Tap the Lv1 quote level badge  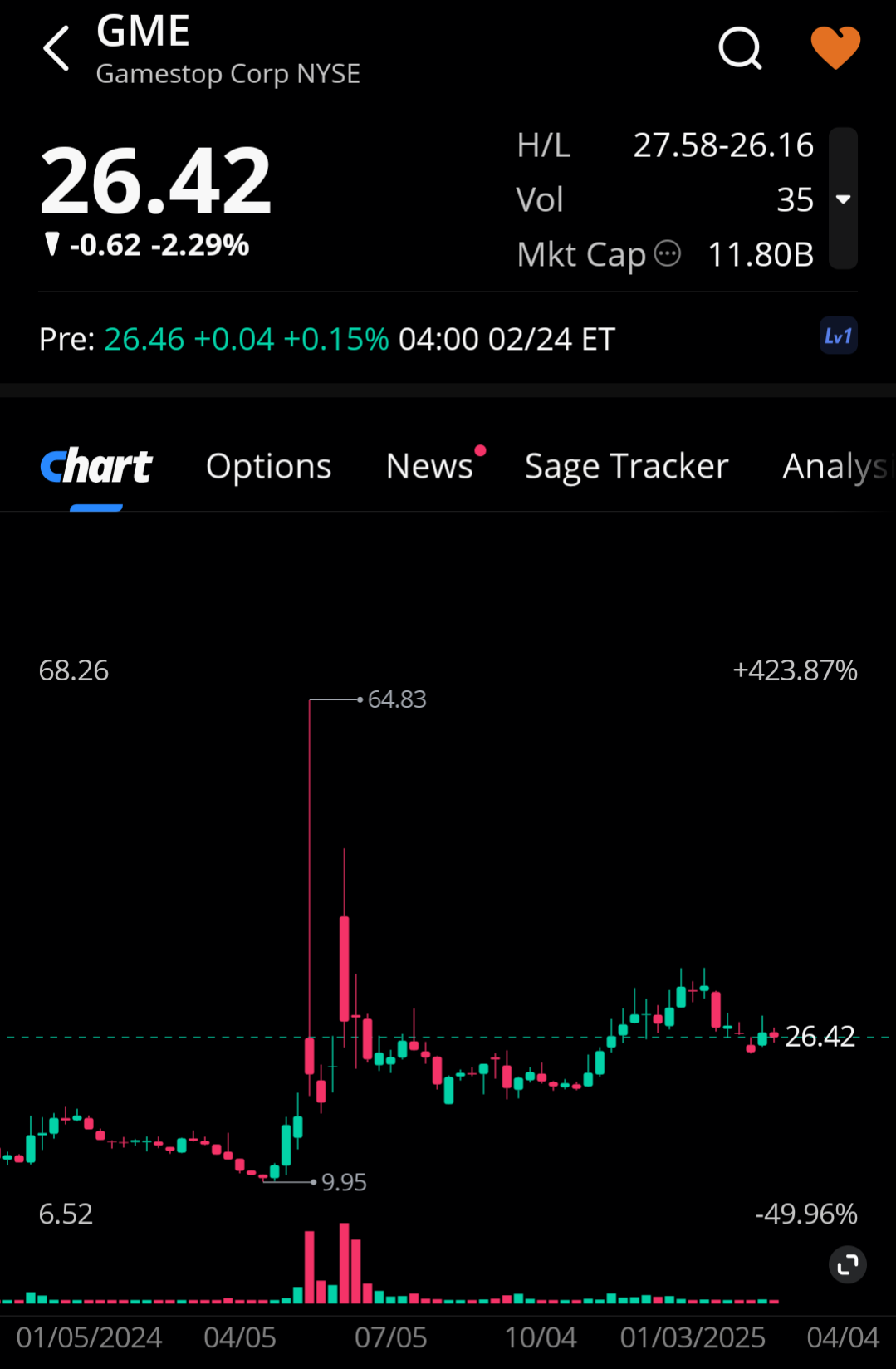click(838, 336)
